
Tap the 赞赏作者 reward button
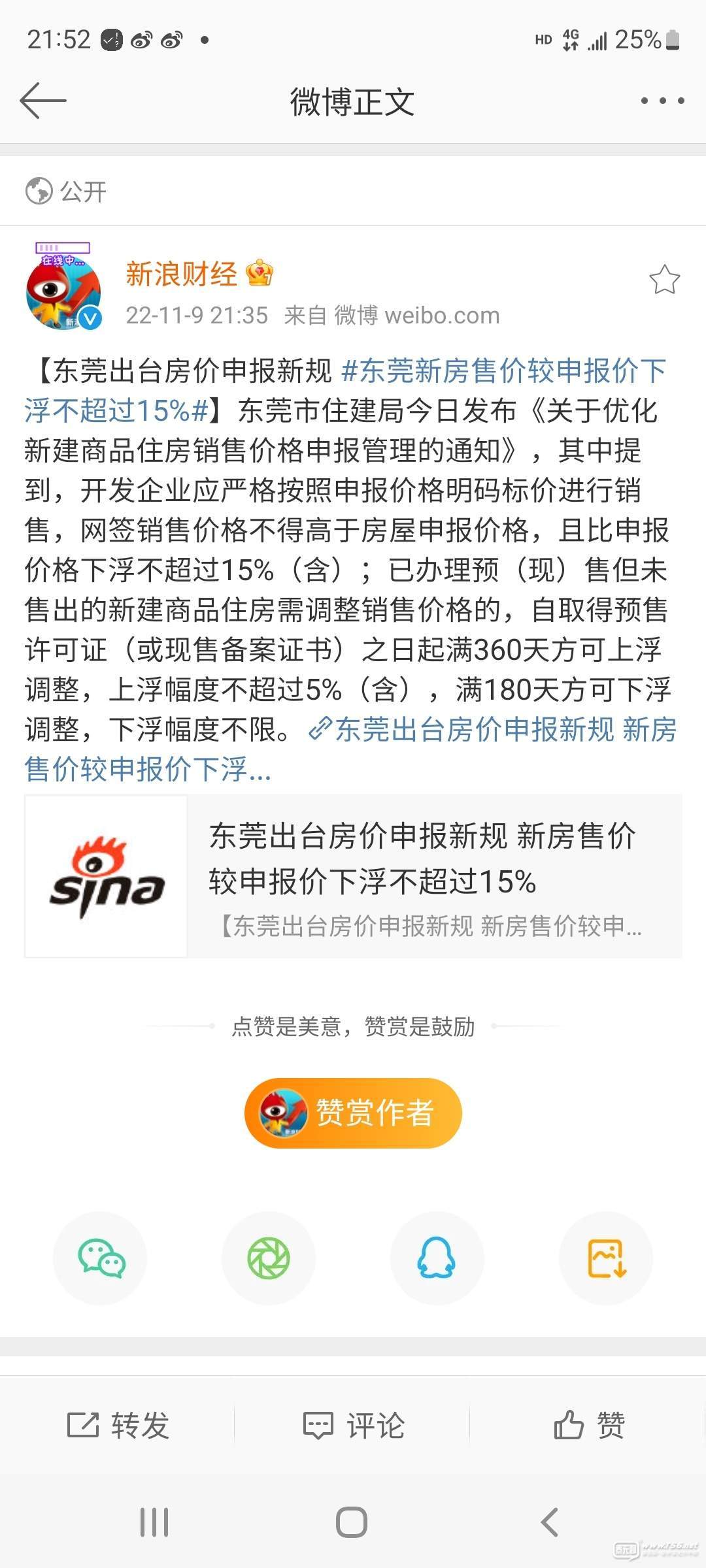pyautogui.click(x=353, y=1113)
